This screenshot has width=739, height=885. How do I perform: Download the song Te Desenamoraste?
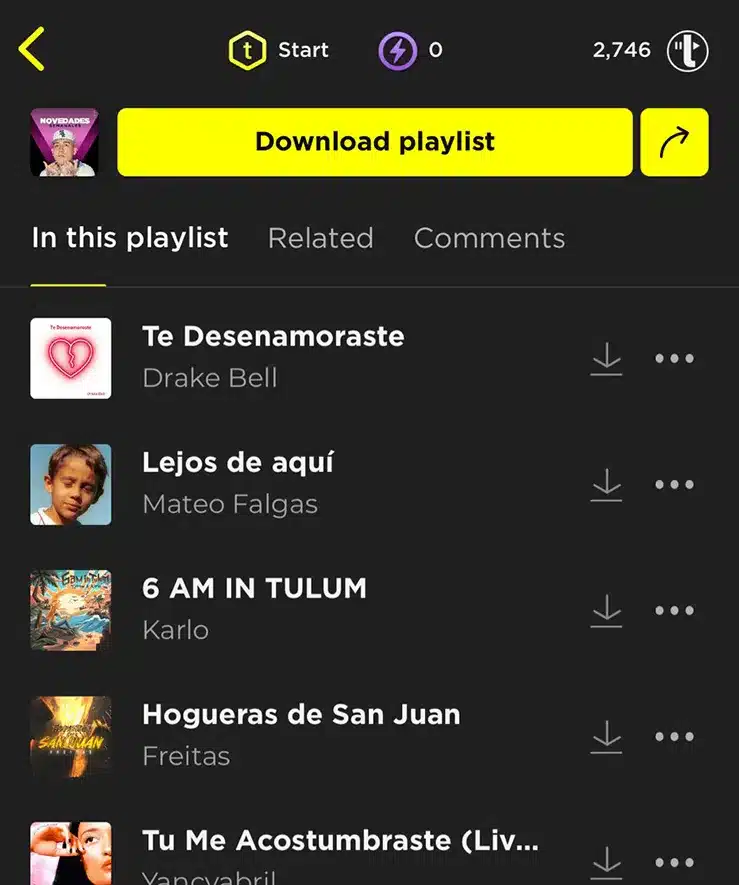pos(606,359)
